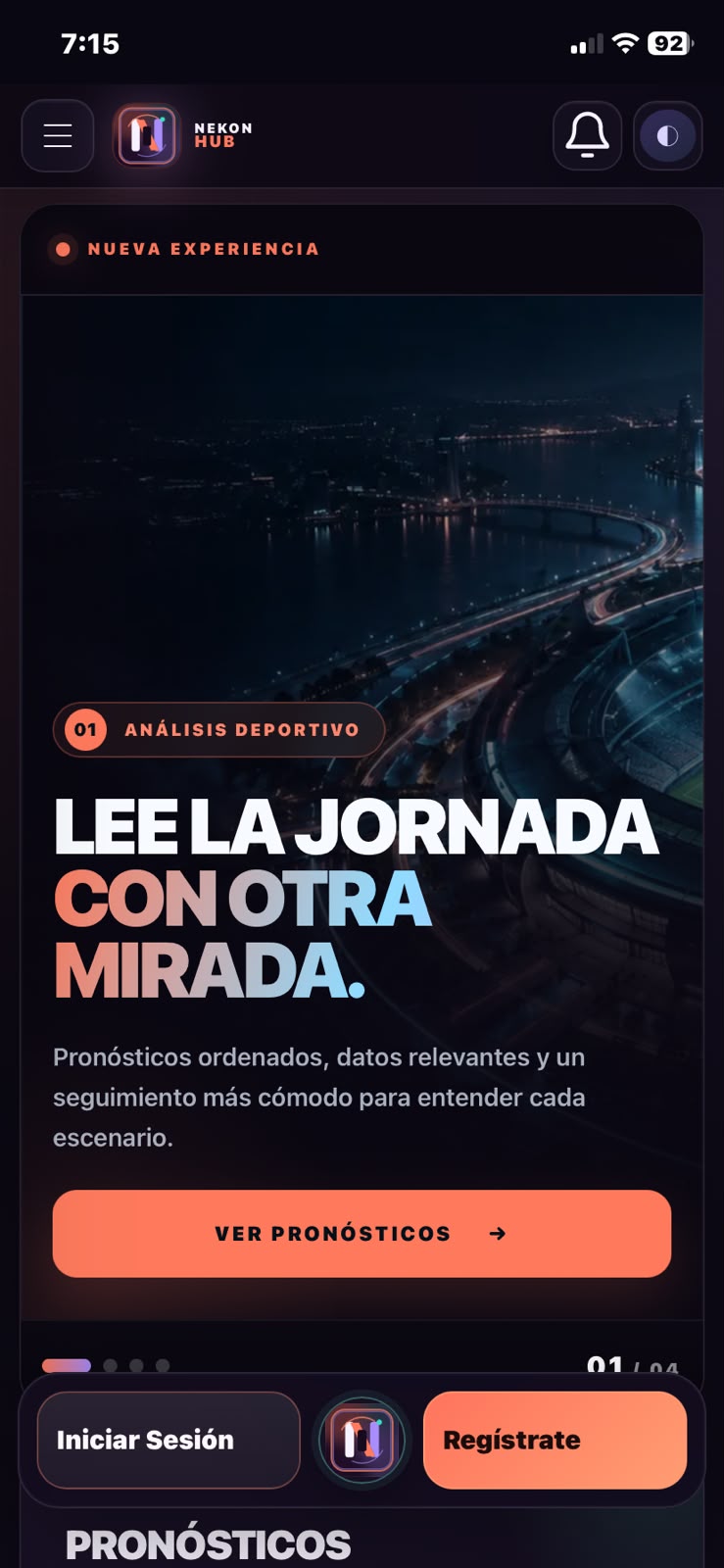Open the notifications bell
The image size is (724, 1568).
[587, 135]
